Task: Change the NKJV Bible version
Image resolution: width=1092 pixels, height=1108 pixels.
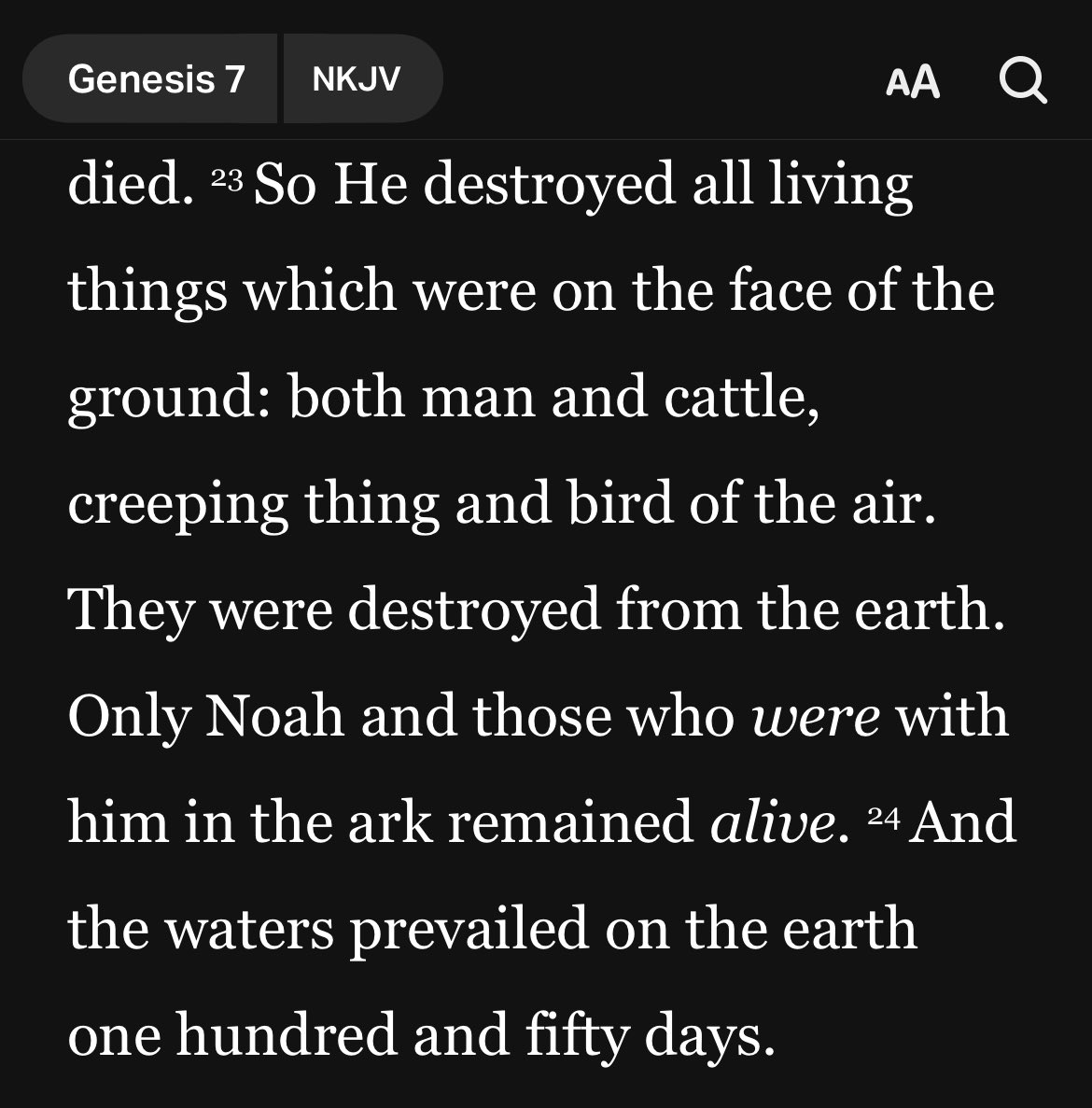Action: pos(357,79)
